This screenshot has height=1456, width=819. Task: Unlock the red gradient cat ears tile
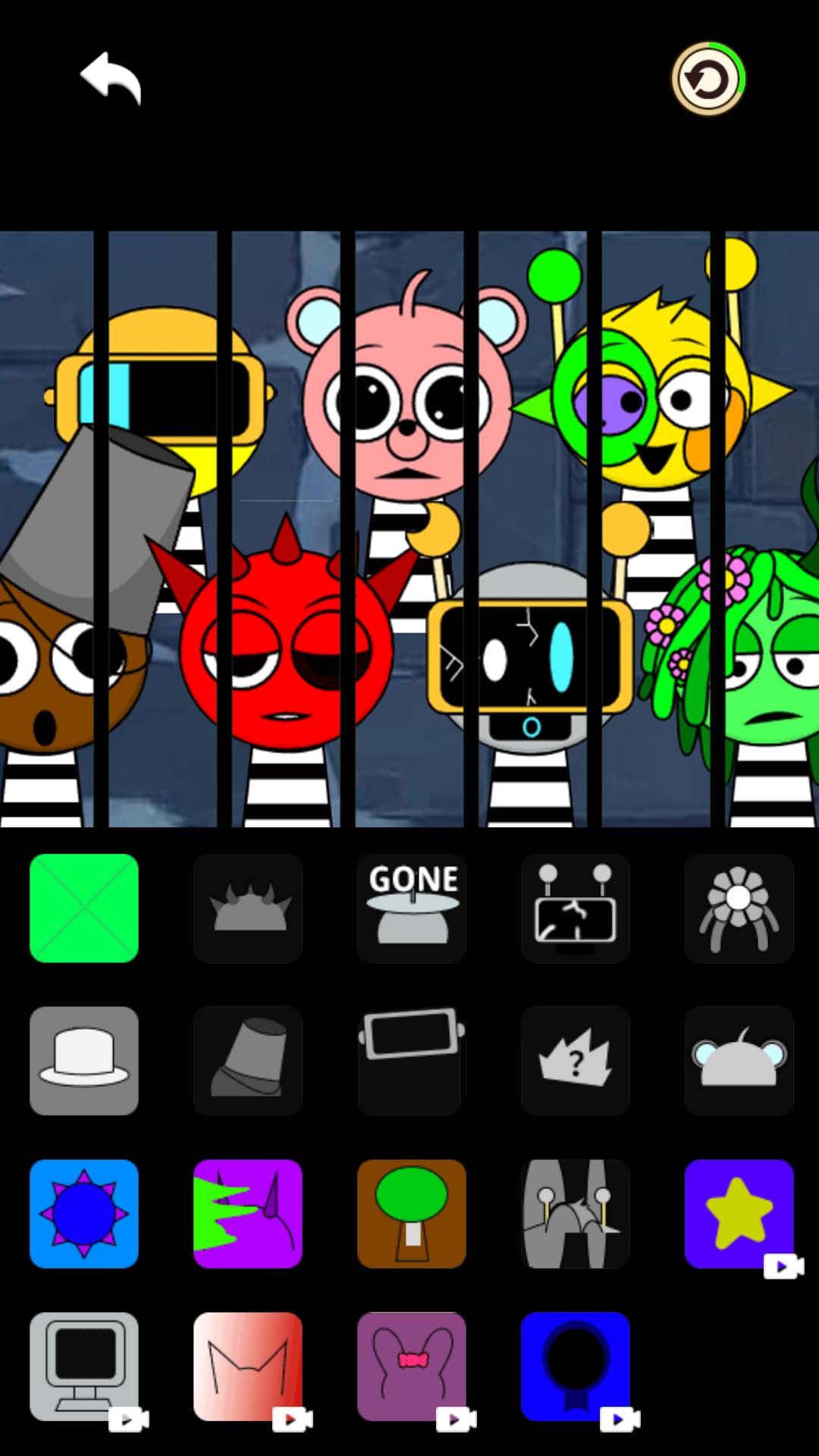248,1367
